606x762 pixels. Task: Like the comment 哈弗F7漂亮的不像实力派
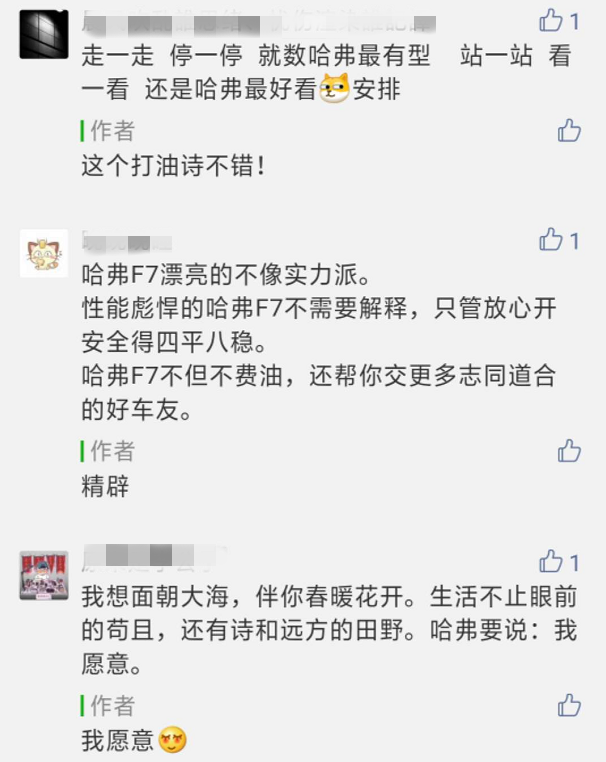click(552, 239)
